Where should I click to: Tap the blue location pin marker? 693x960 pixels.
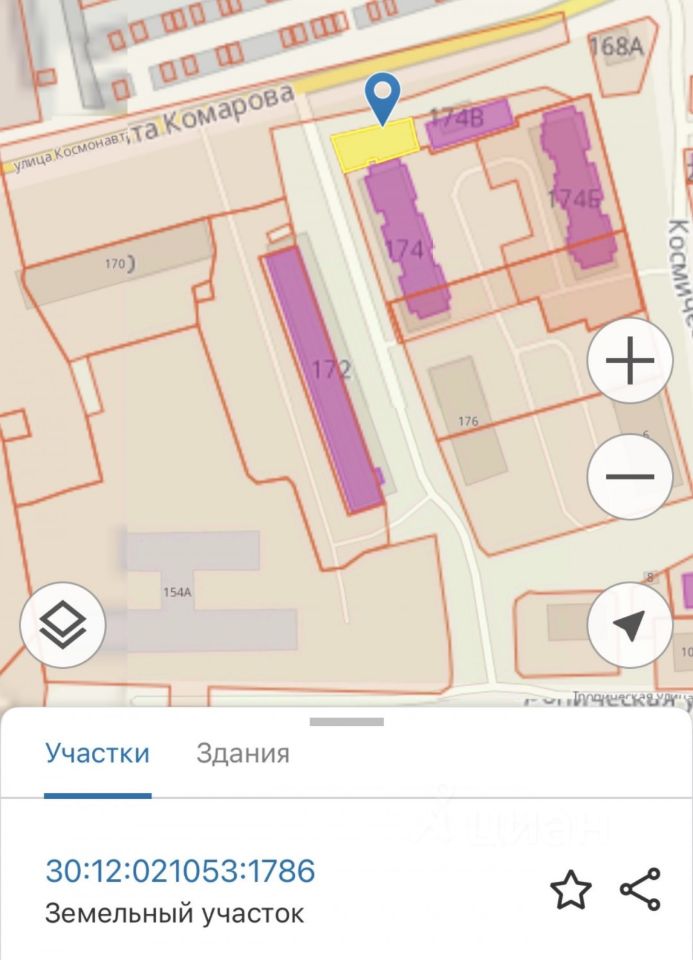pyautogui.click(x=383, y=99)
